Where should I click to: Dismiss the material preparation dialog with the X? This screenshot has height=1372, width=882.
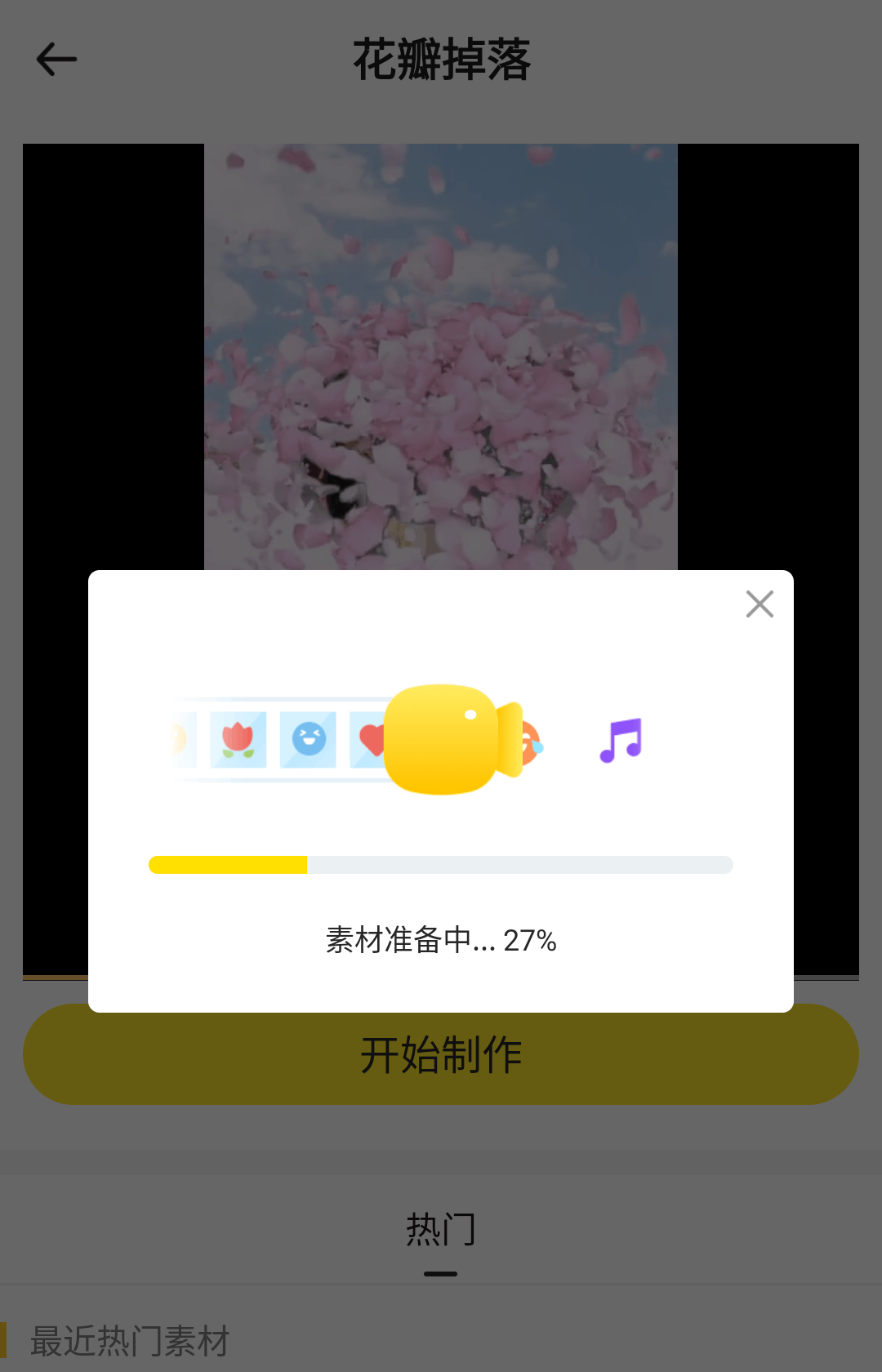759,604
